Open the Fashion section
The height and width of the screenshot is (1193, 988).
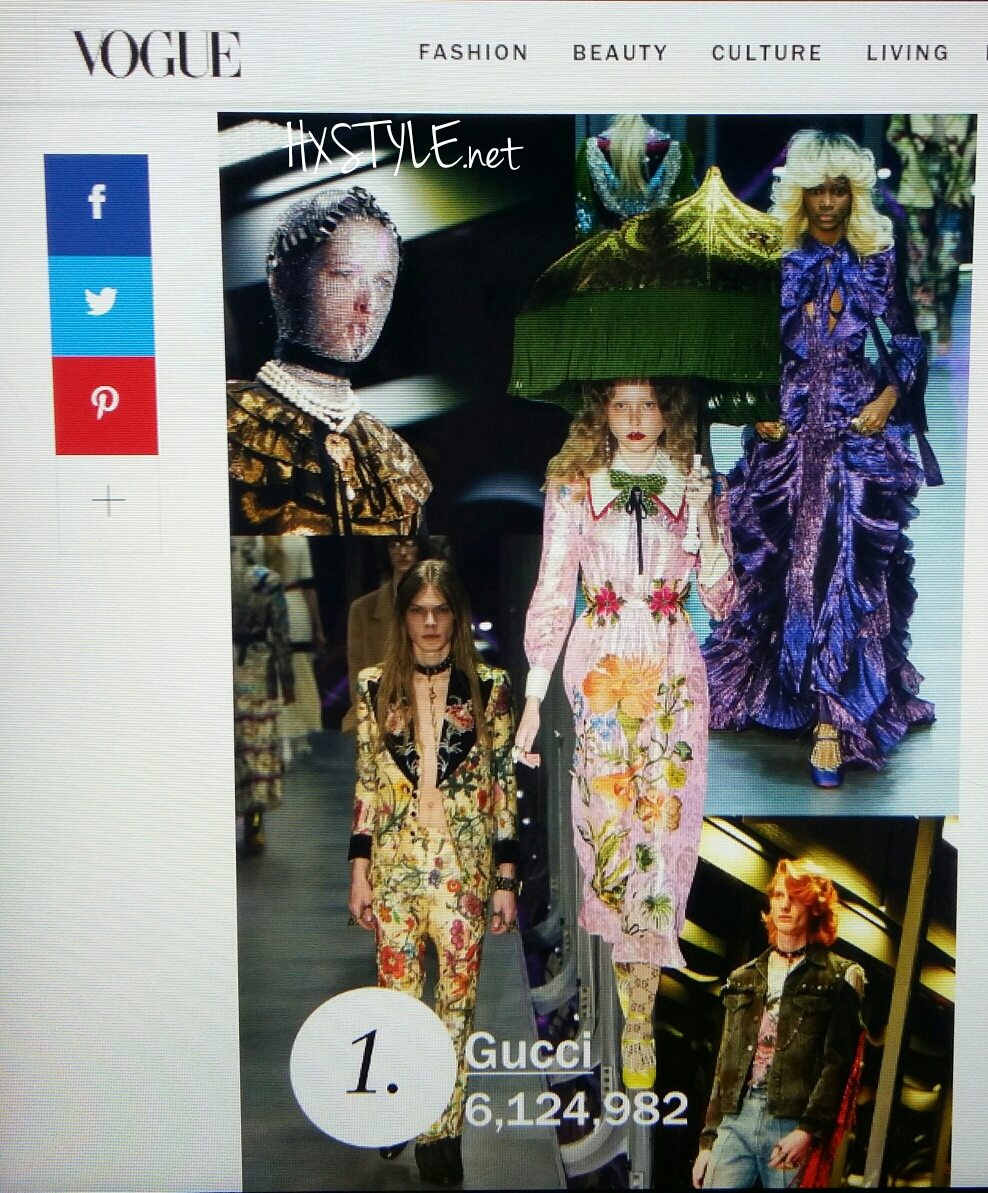point(473,52)
